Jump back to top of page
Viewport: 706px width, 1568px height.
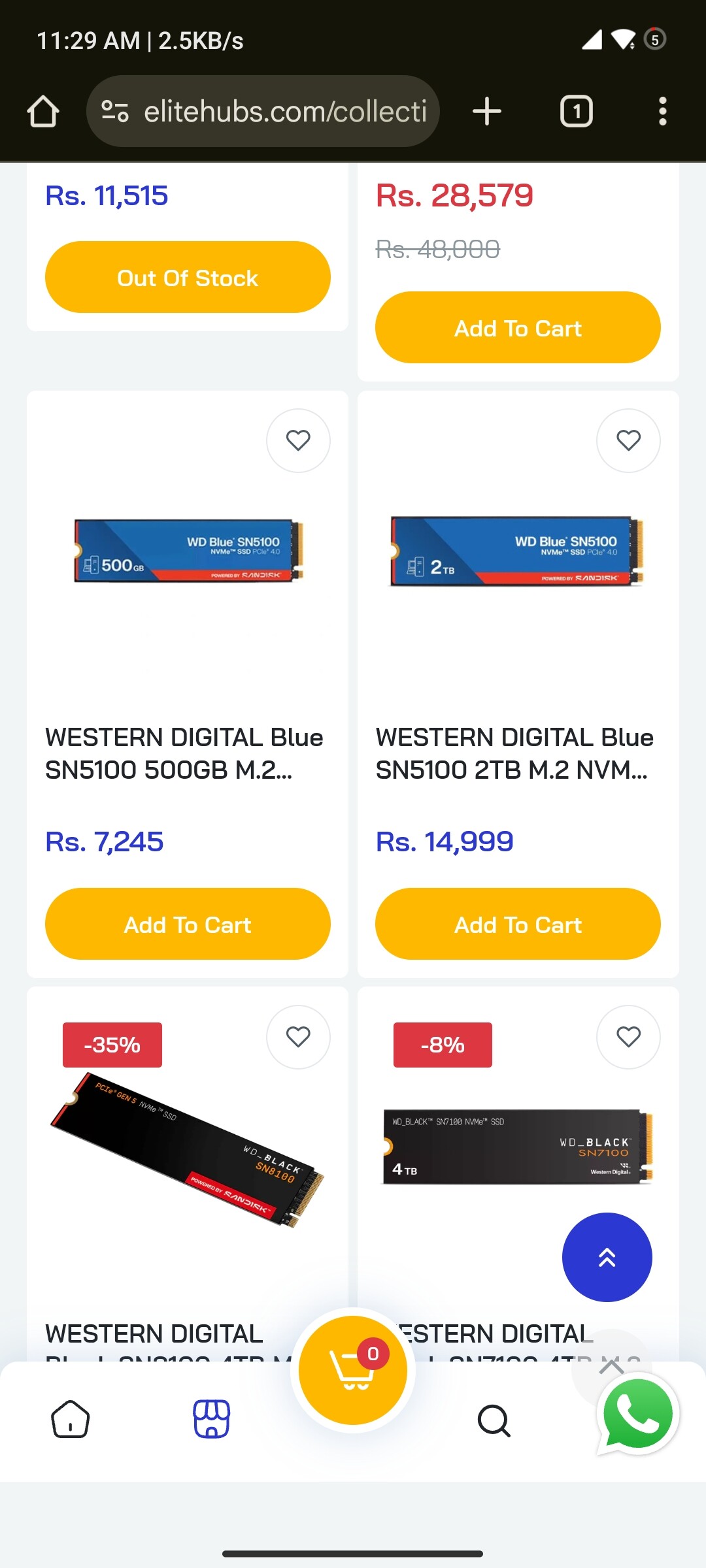pyautogui.click(x=607, y=1257)
